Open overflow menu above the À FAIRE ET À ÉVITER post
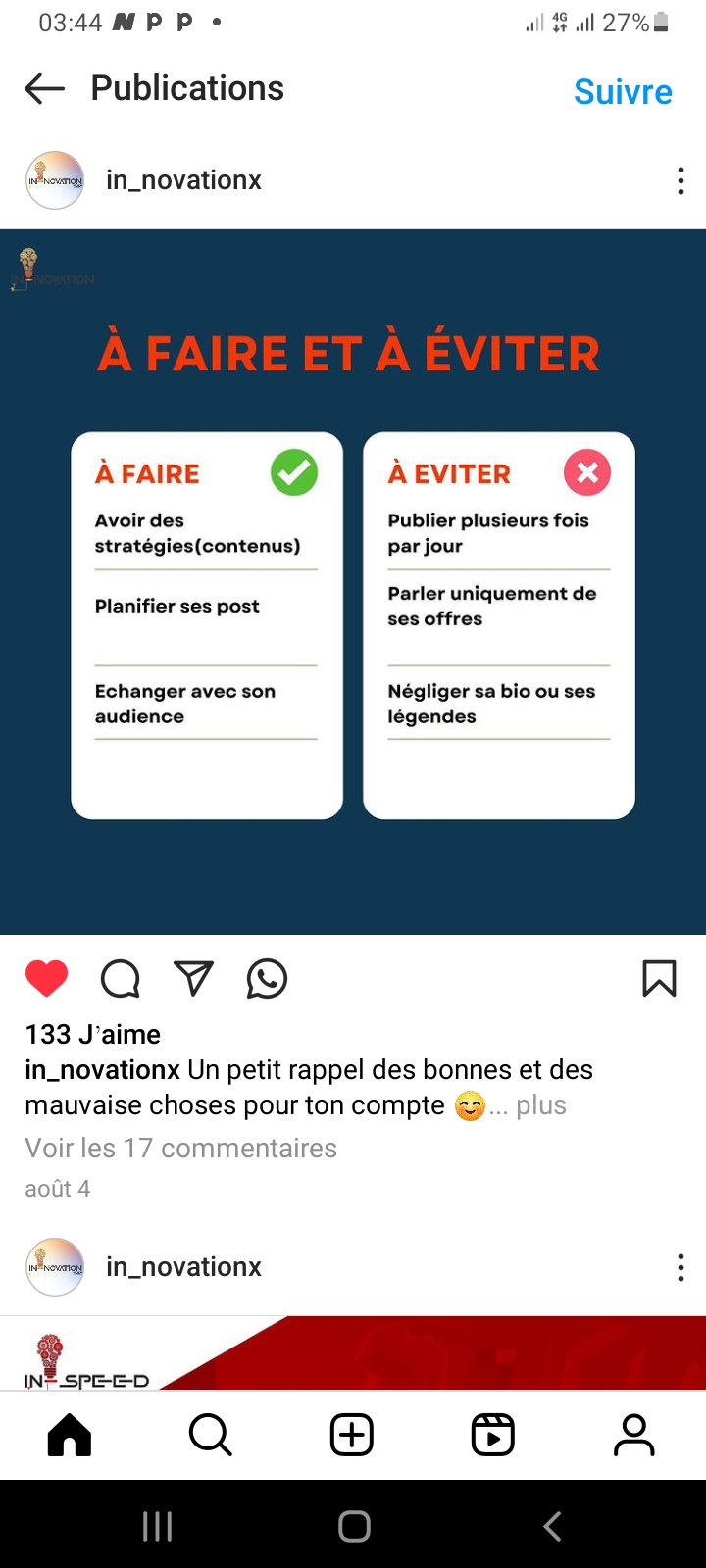The height and width of the screenshot is (1568, 706). coord(681,180)
